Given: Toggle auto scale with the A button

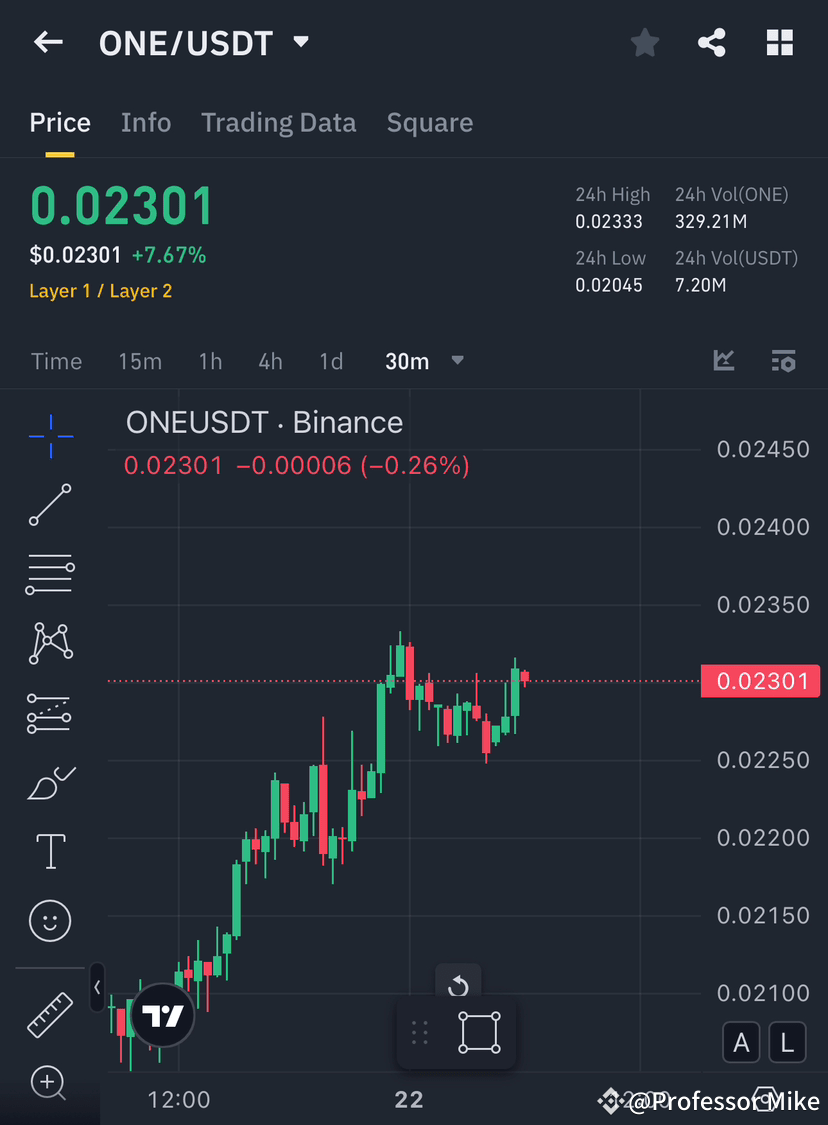Looking at the screenshot, I should coord(741,1042).
